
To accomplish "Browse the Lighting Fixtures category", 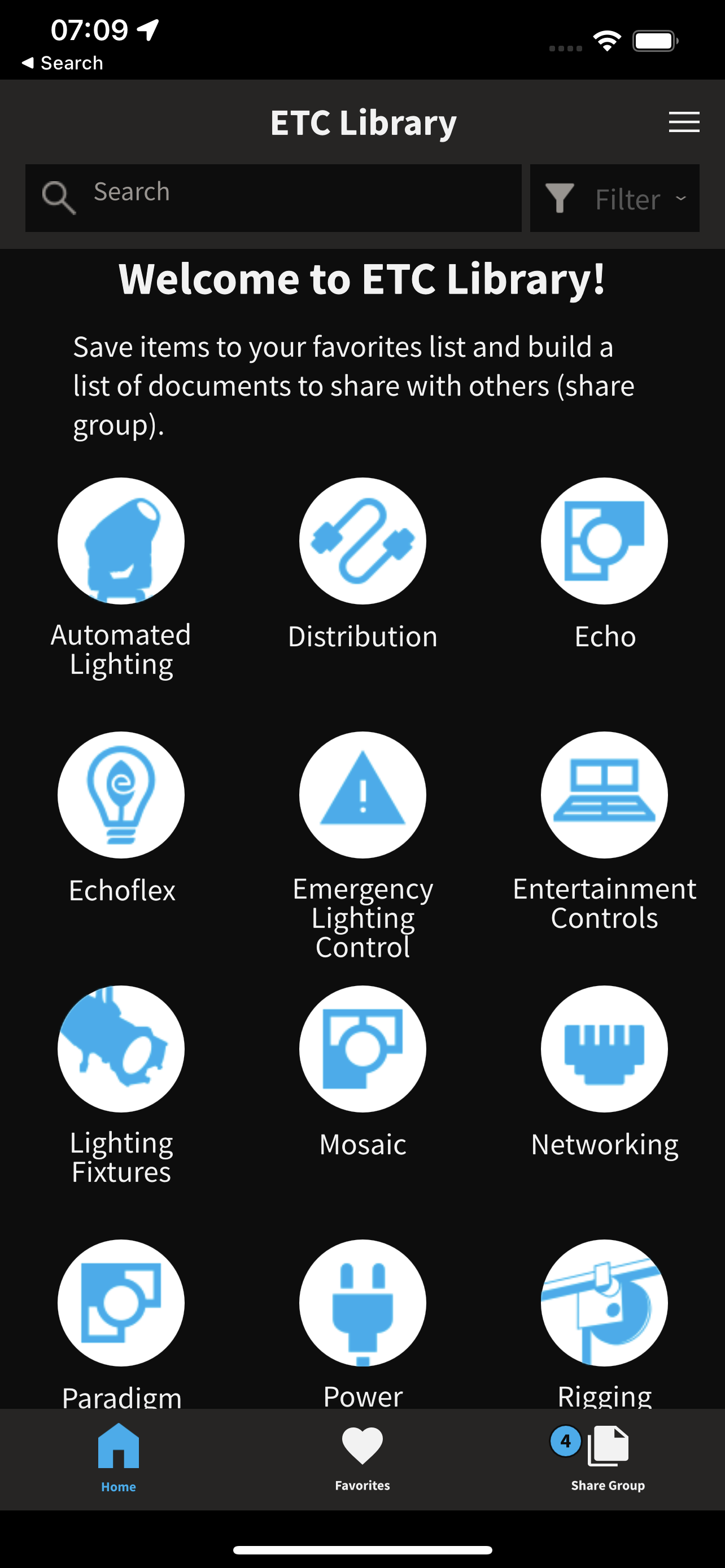I will coord(121,1086).
